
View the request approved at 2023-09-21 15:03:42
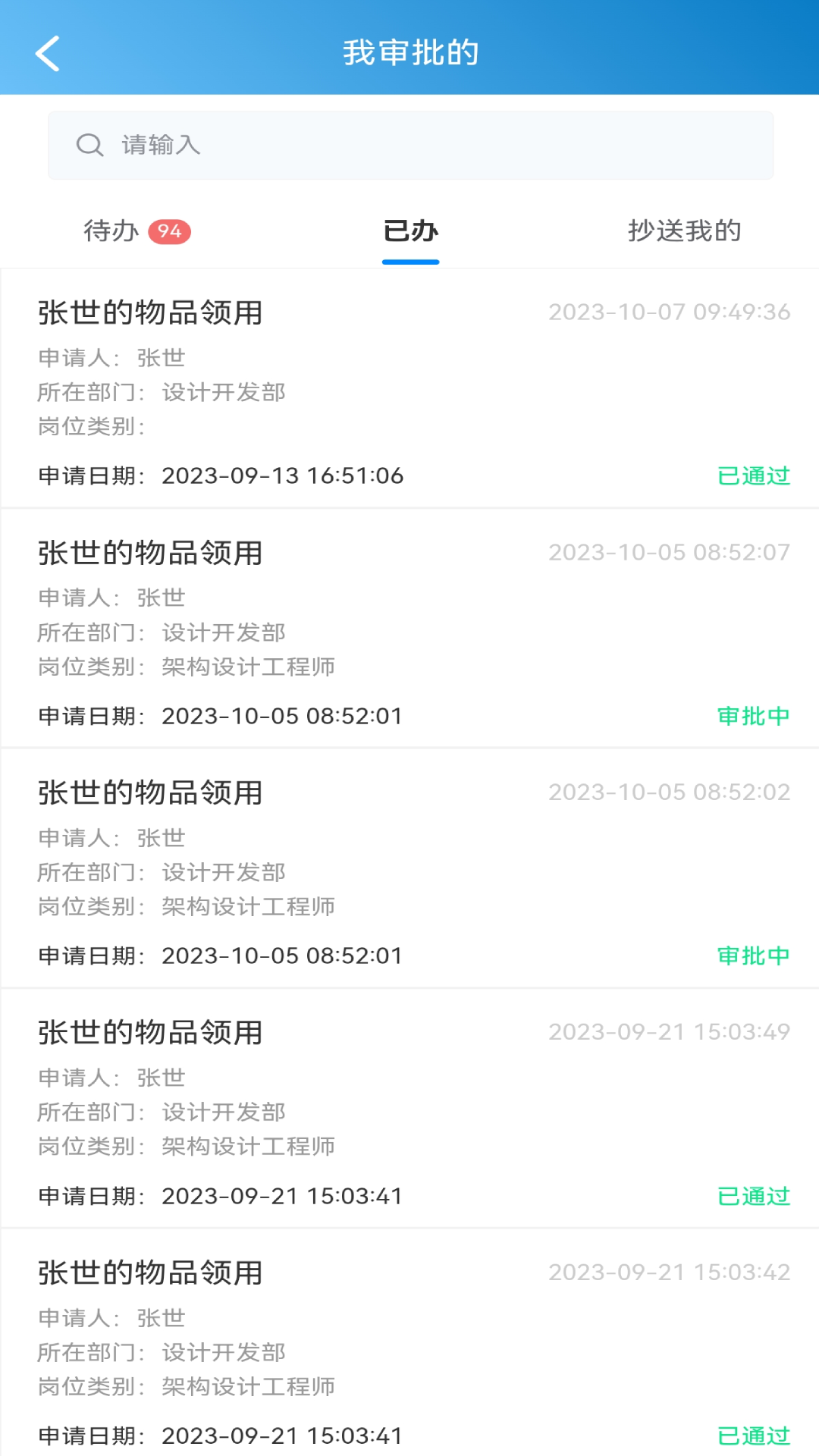pos(409,1347)
